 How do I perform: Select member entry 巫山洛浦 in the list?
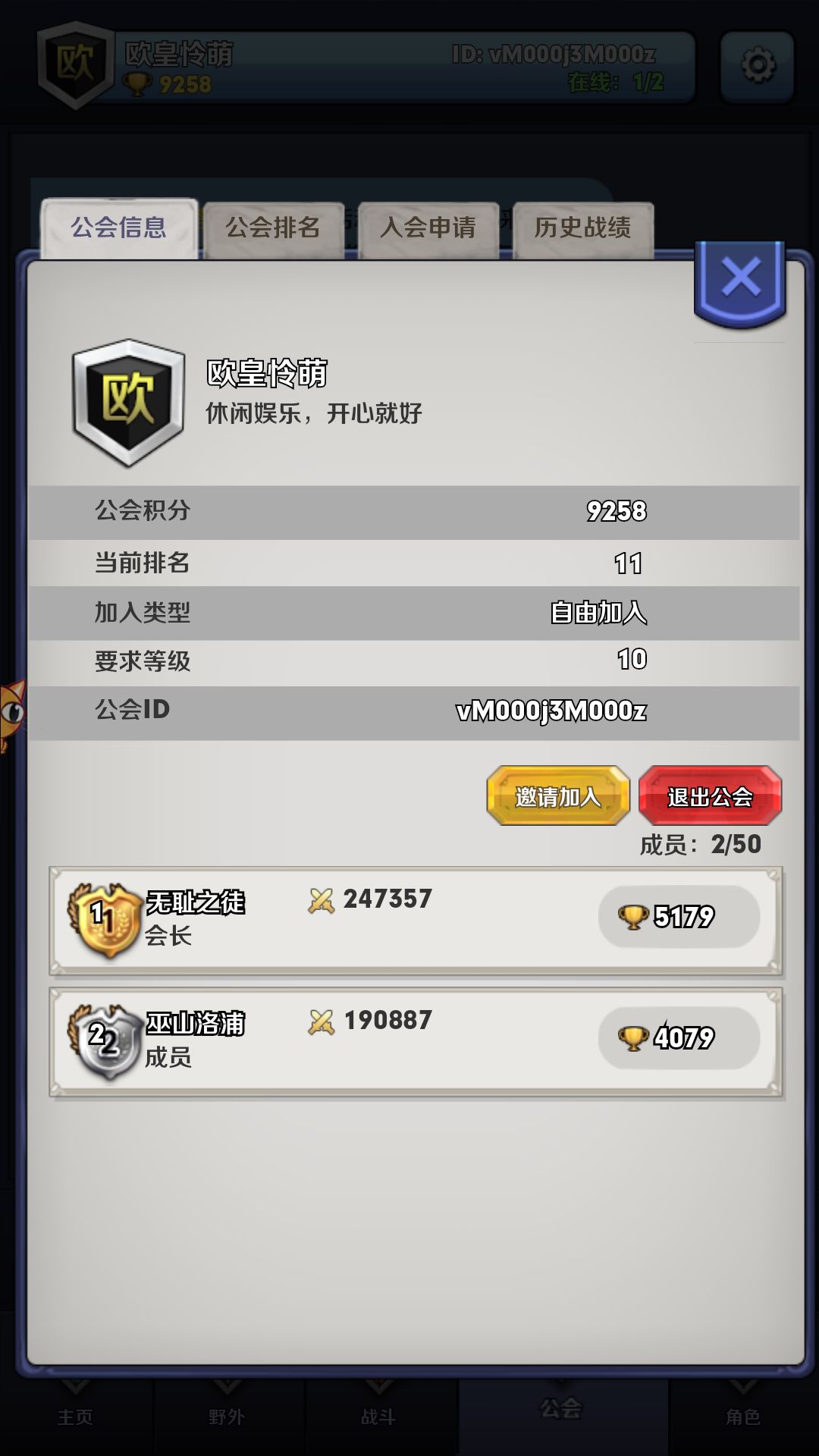pyautogui.click(x=409, y=1039)
